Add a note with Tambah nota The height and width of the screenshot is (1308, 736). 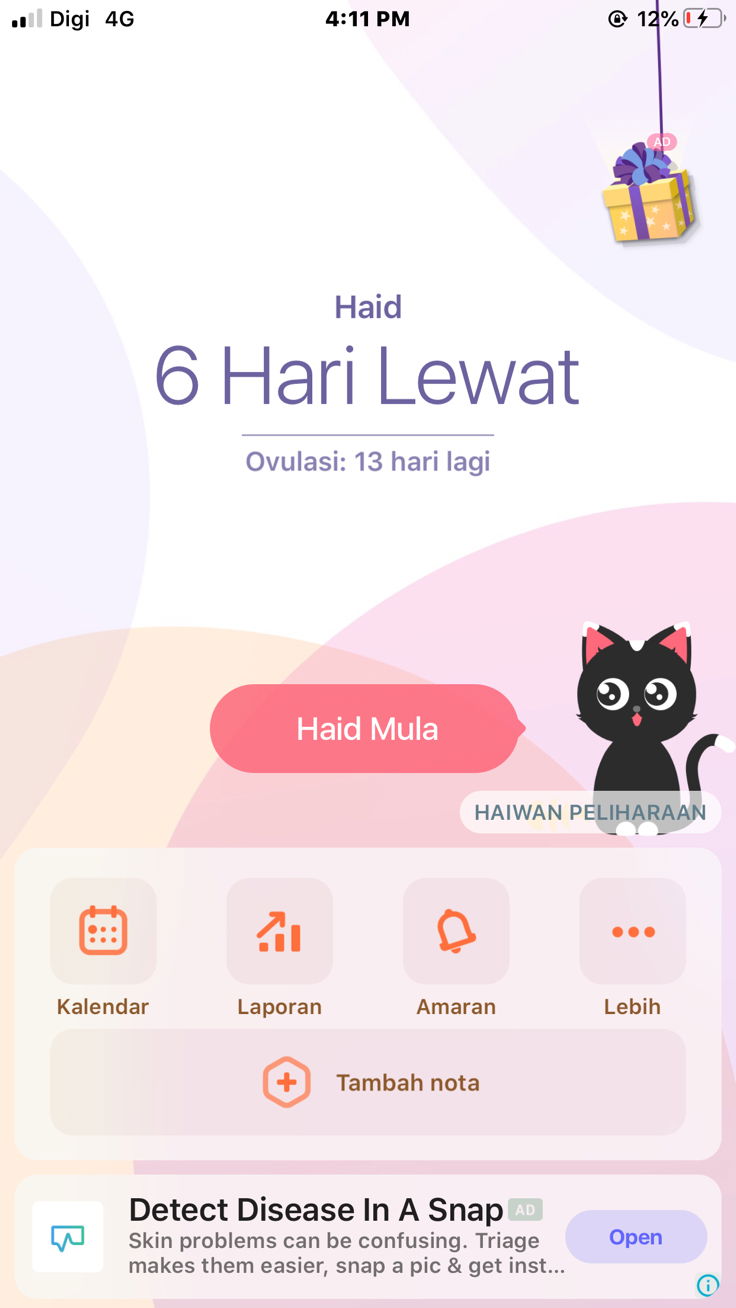click(368, 1082)
